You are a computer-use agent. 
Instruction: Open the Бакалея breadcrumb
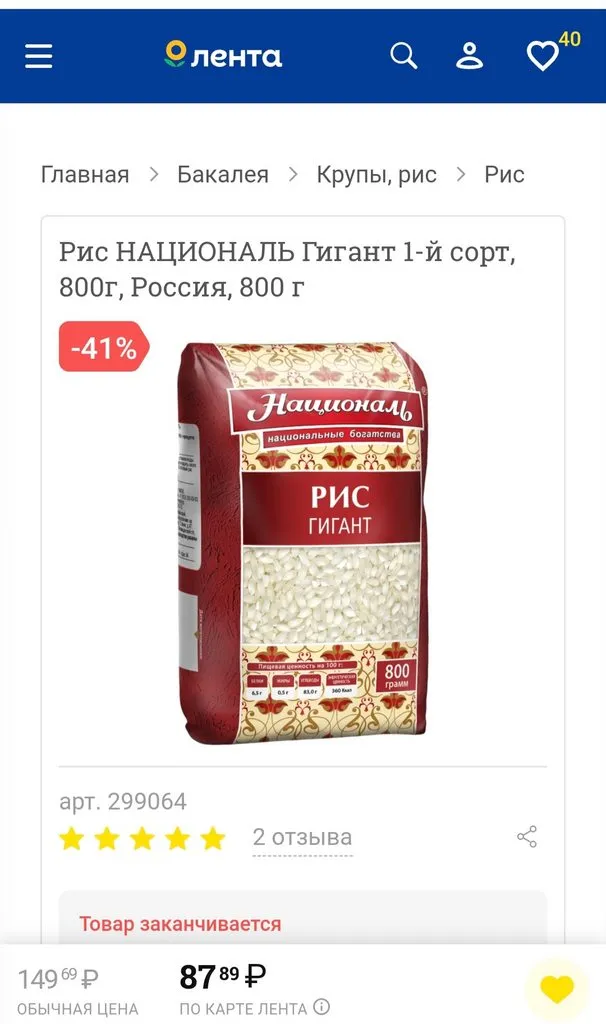(223, 174)
